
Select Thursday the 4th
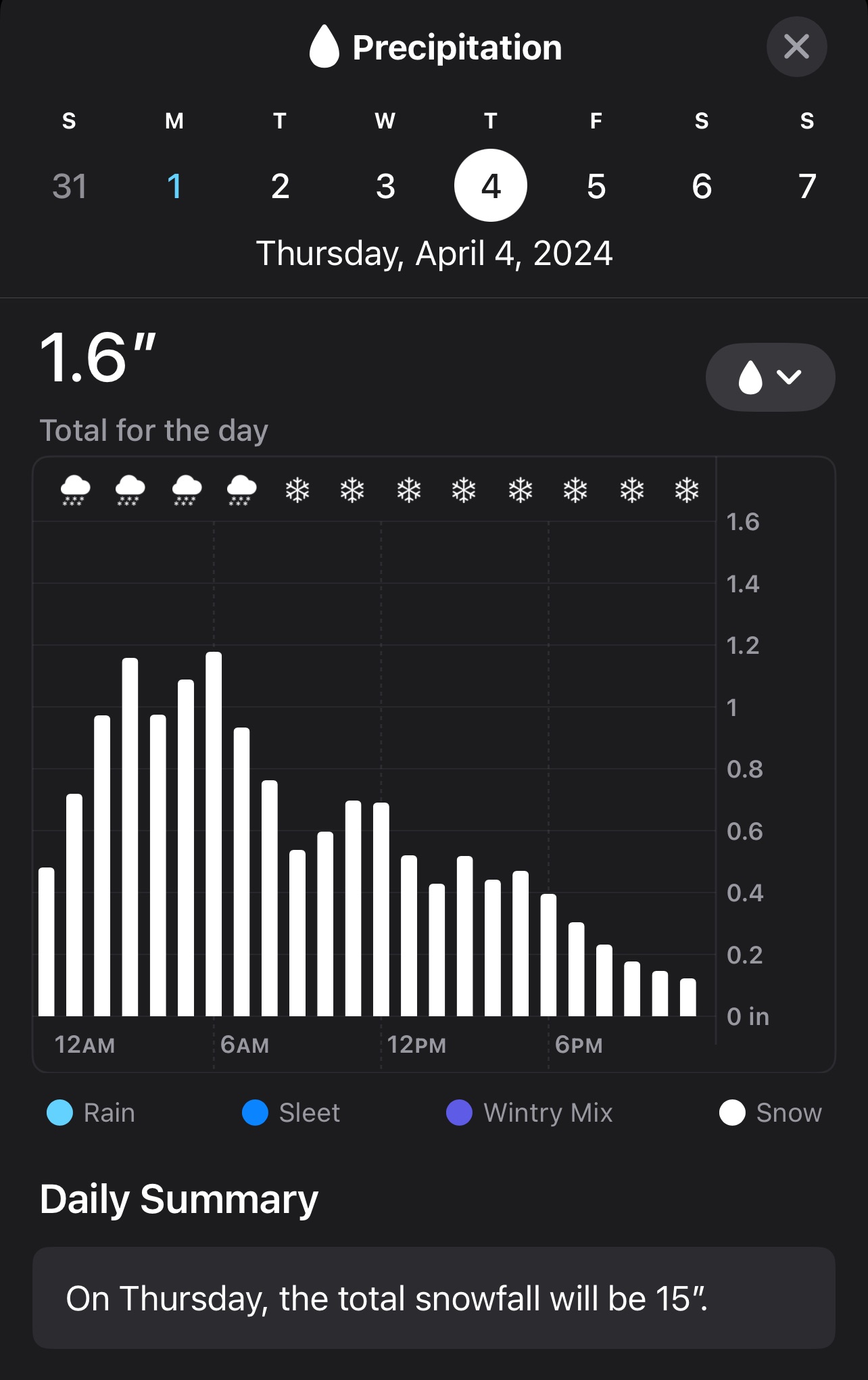(491, 186)
